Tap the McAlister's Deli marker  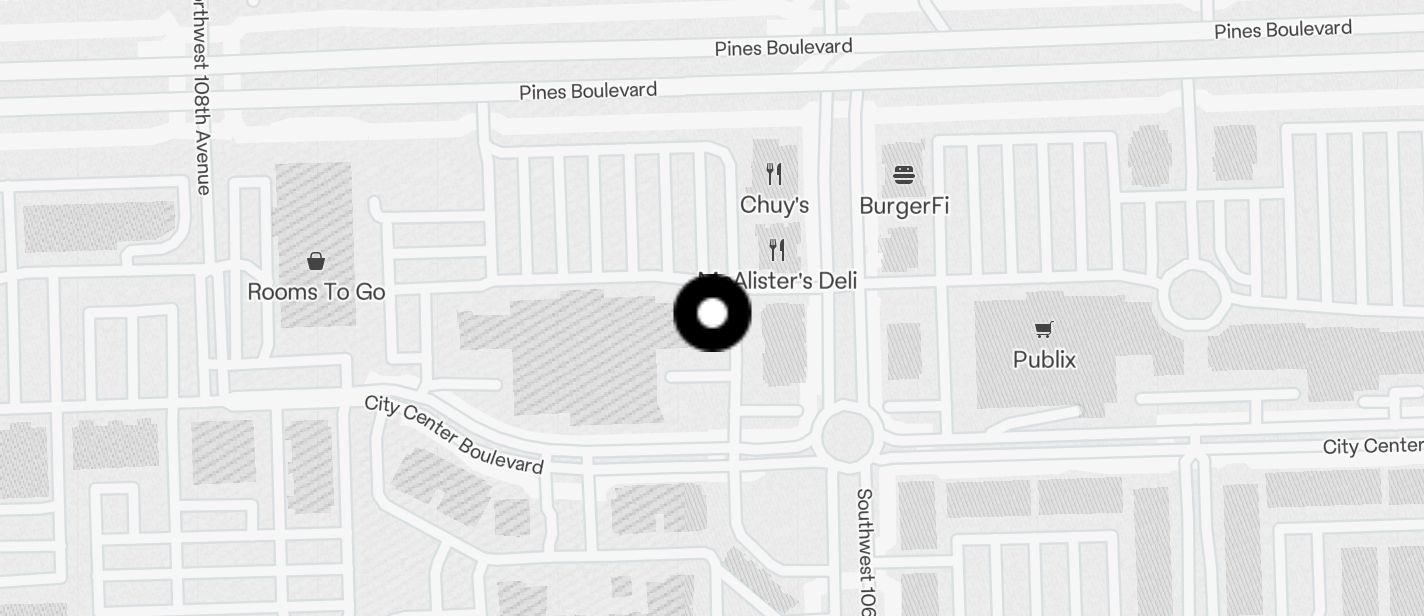click(777, 250)
